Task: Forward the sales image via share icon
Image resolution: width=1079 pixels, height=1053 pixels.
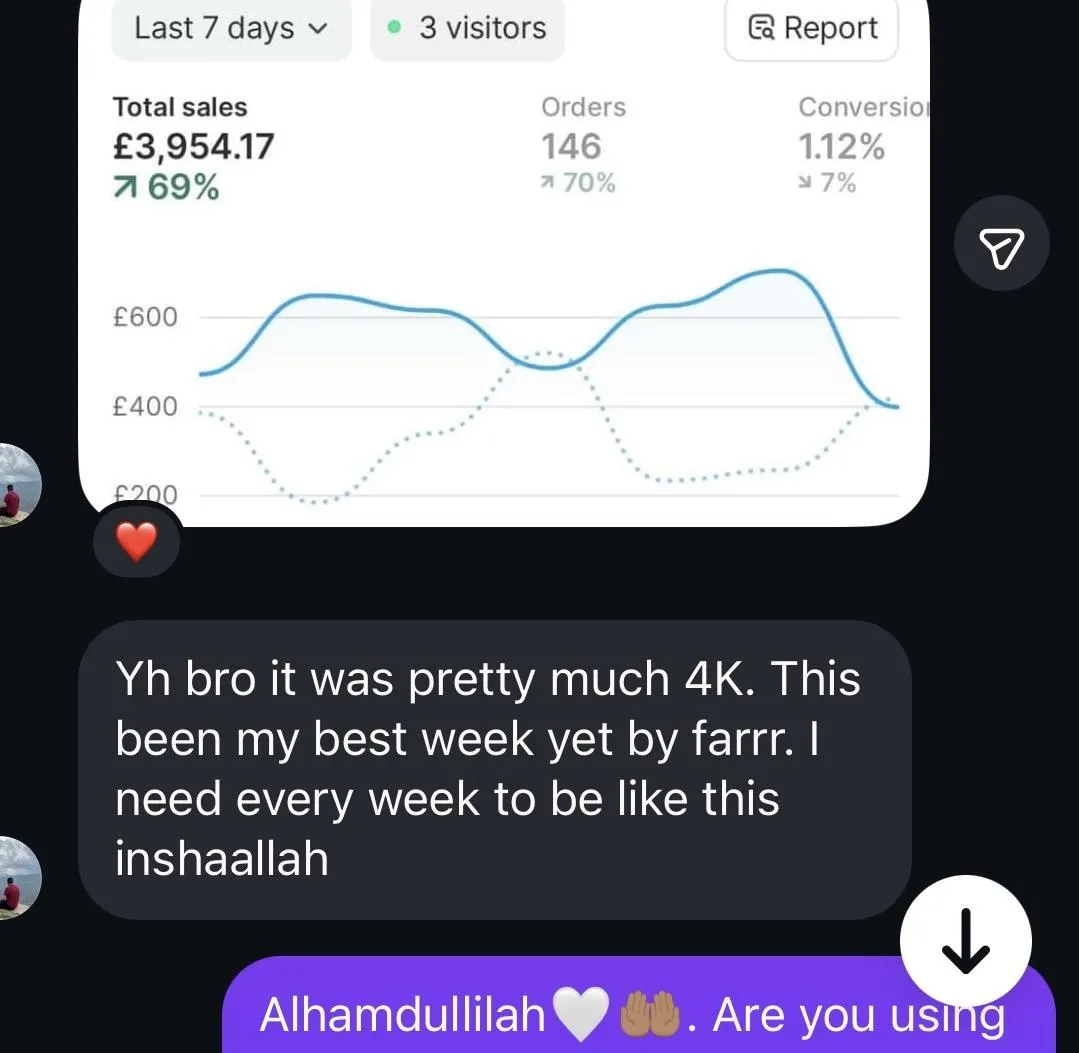Action: [1001, 244]
